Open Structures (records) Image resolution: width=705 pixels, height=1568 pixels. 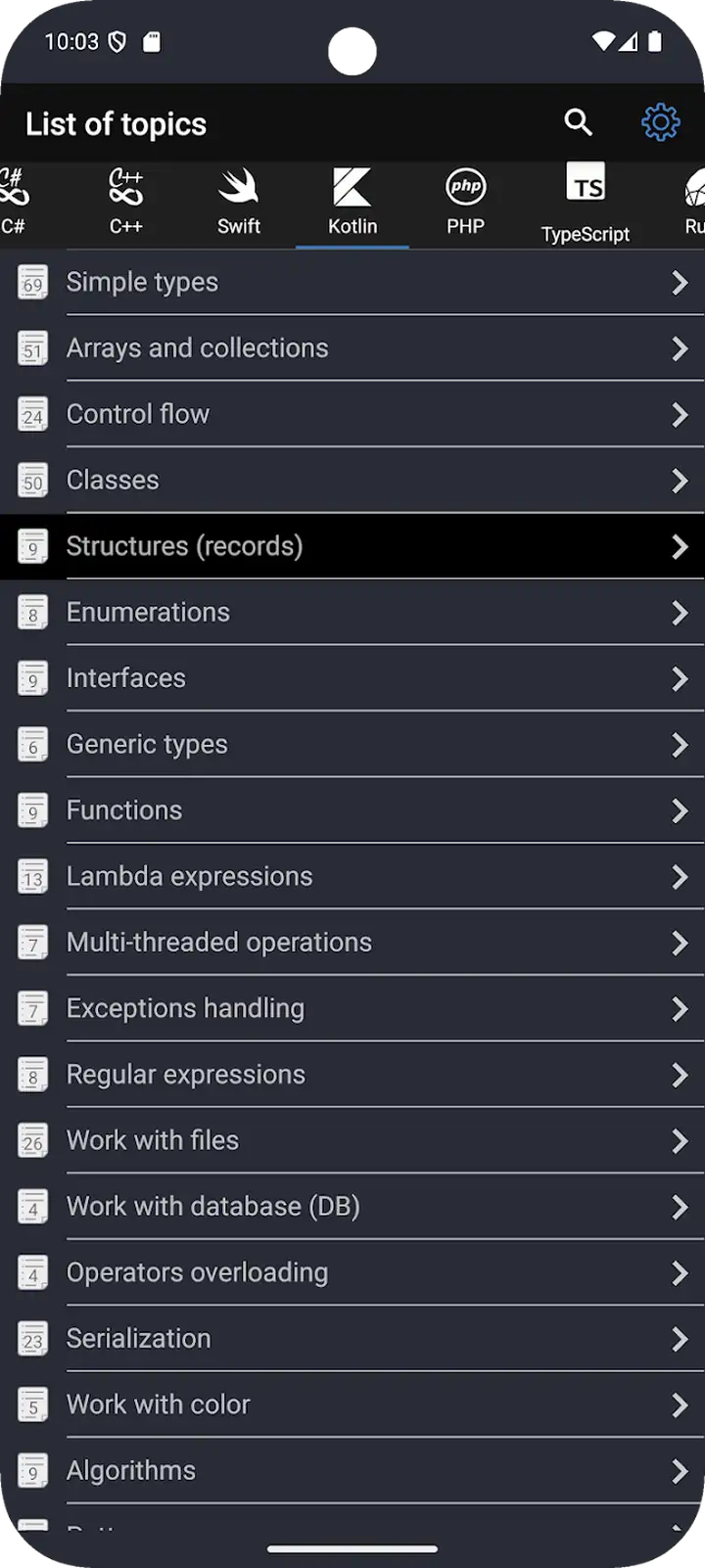pos(352,546)
